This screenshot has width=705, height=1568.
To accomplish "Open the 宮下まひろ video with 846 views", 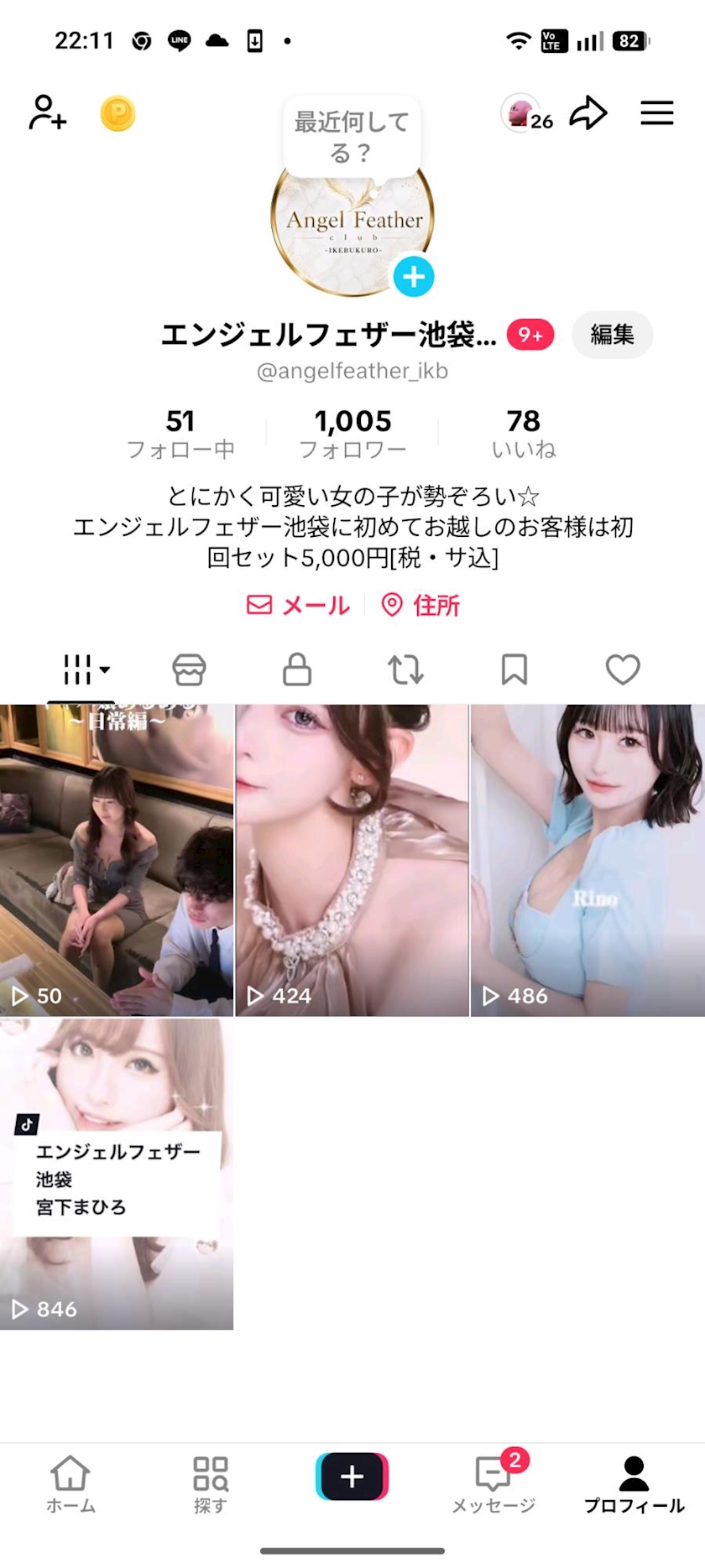I will [117, 1174].
